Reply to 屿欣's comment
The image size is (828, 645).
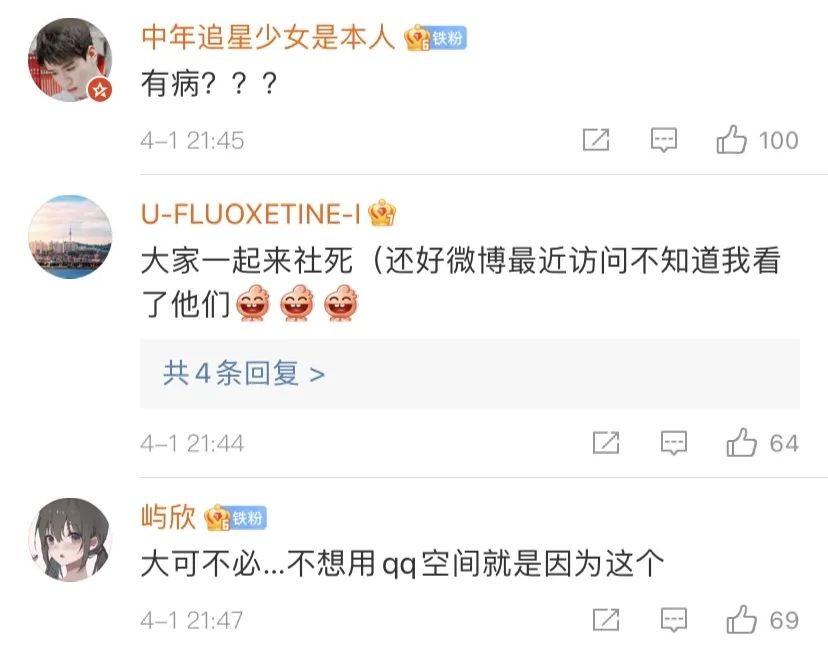pyautogui.click(x=674, y=620)
